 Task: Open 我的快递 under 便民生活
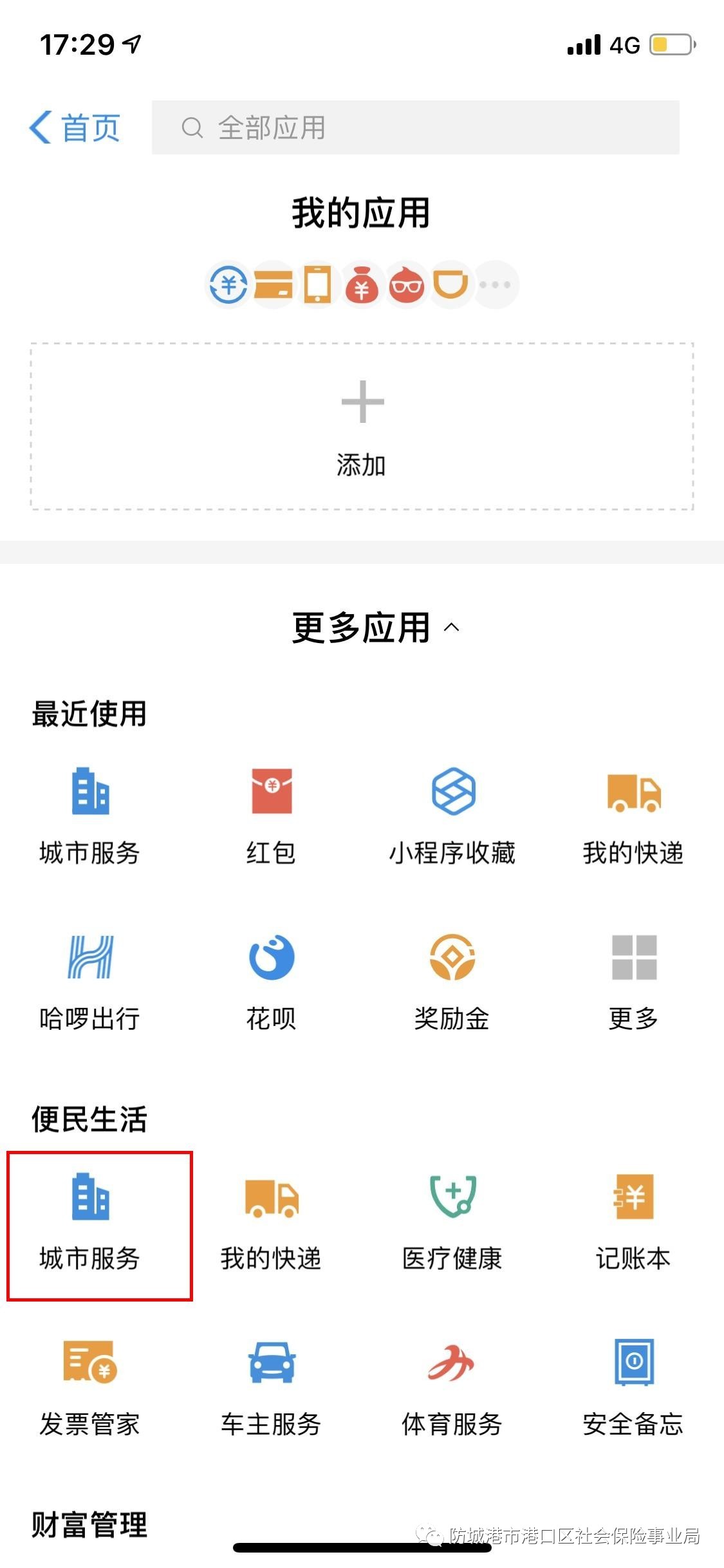[271, 1221]
